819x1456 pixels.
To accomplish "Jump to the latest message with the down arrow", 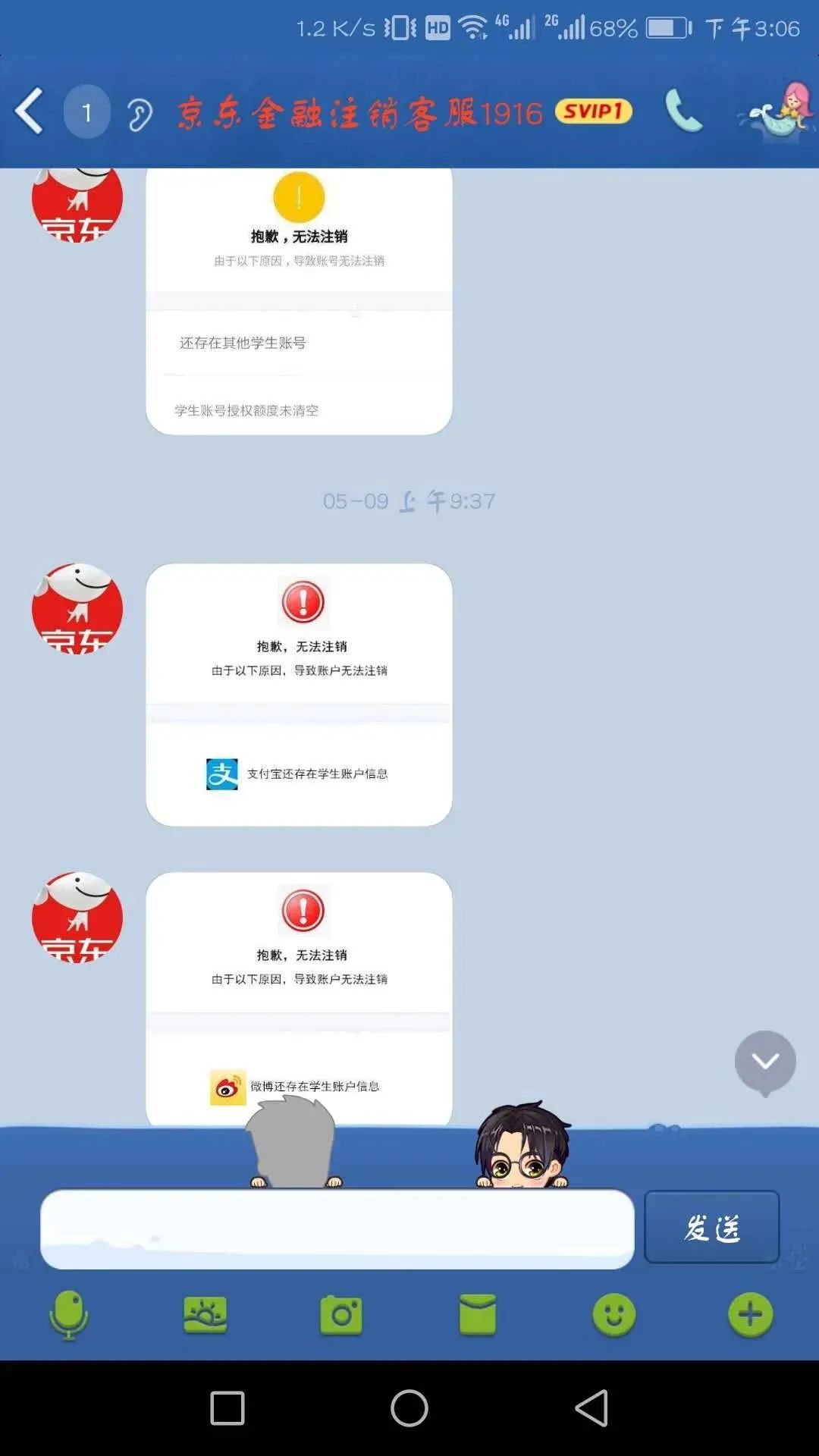I will [764, 1062].
